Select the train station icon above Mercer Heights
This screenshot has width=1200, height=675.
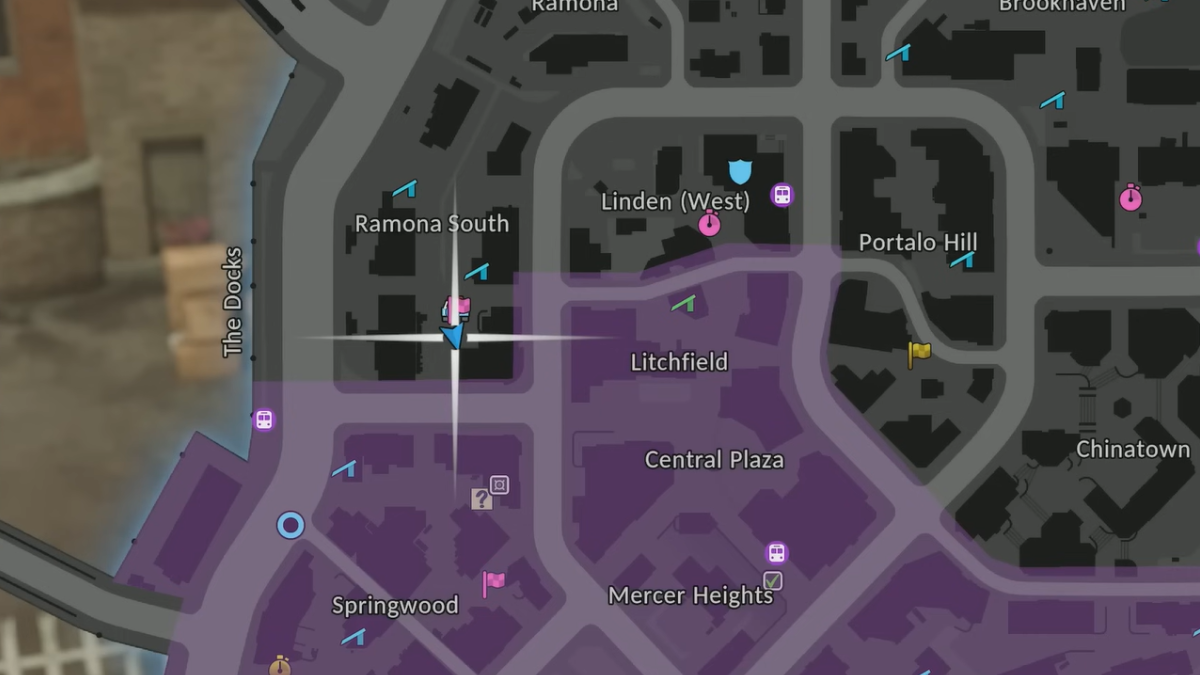[776, 553]
